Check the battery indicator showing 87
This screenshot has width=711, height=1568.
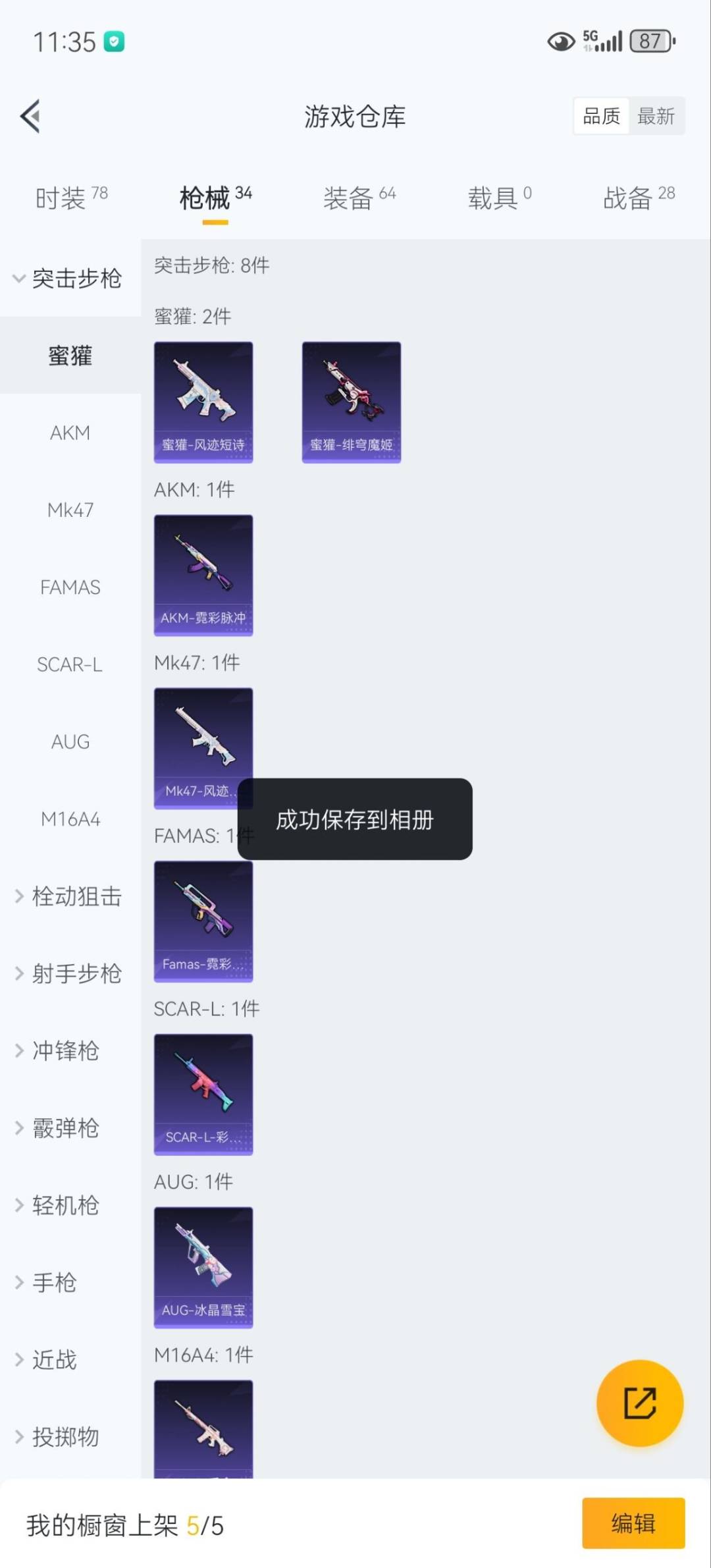650,41
